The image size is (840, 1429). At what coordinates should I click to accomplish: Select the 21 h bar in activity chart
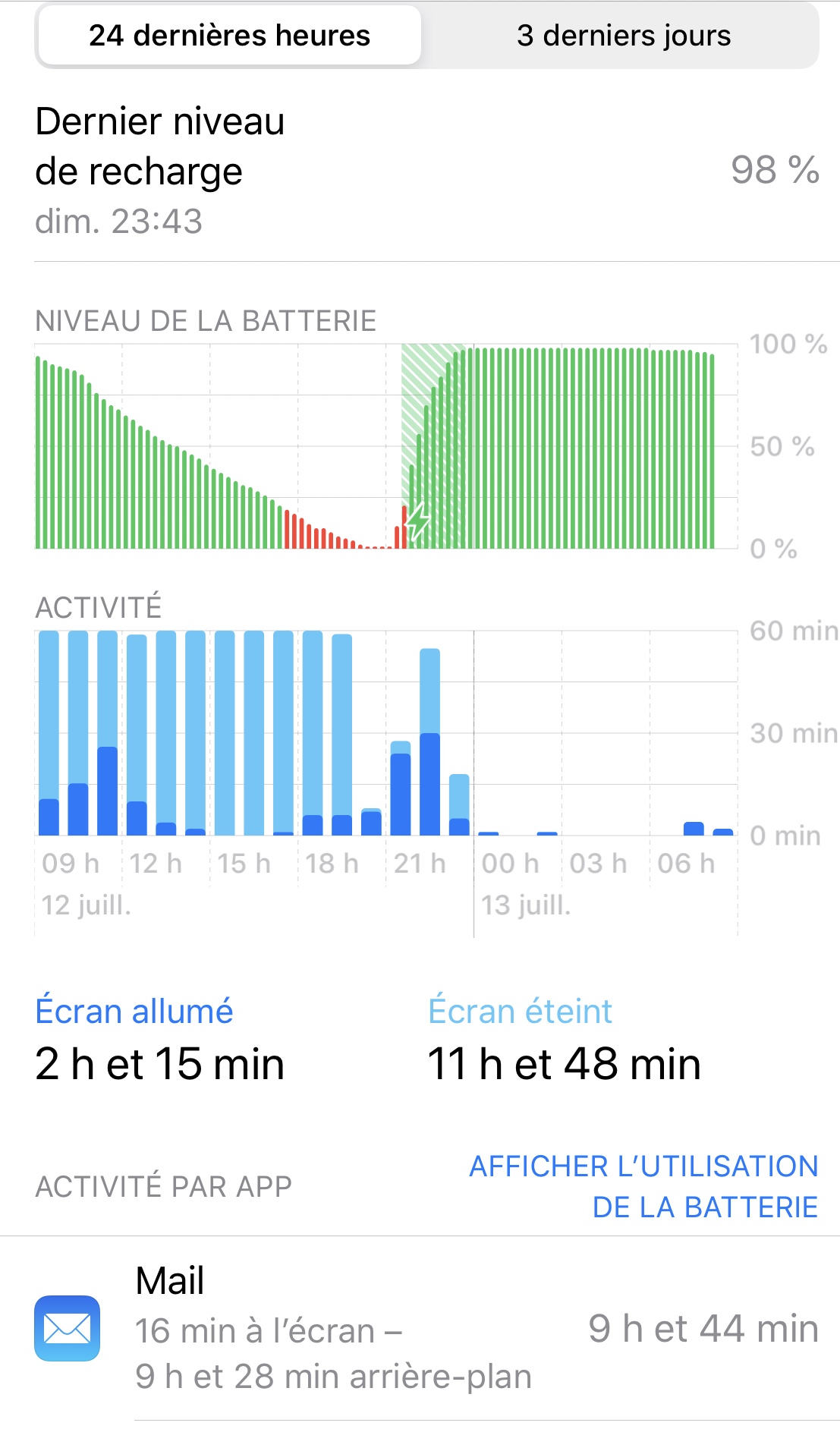coord(401,789)
